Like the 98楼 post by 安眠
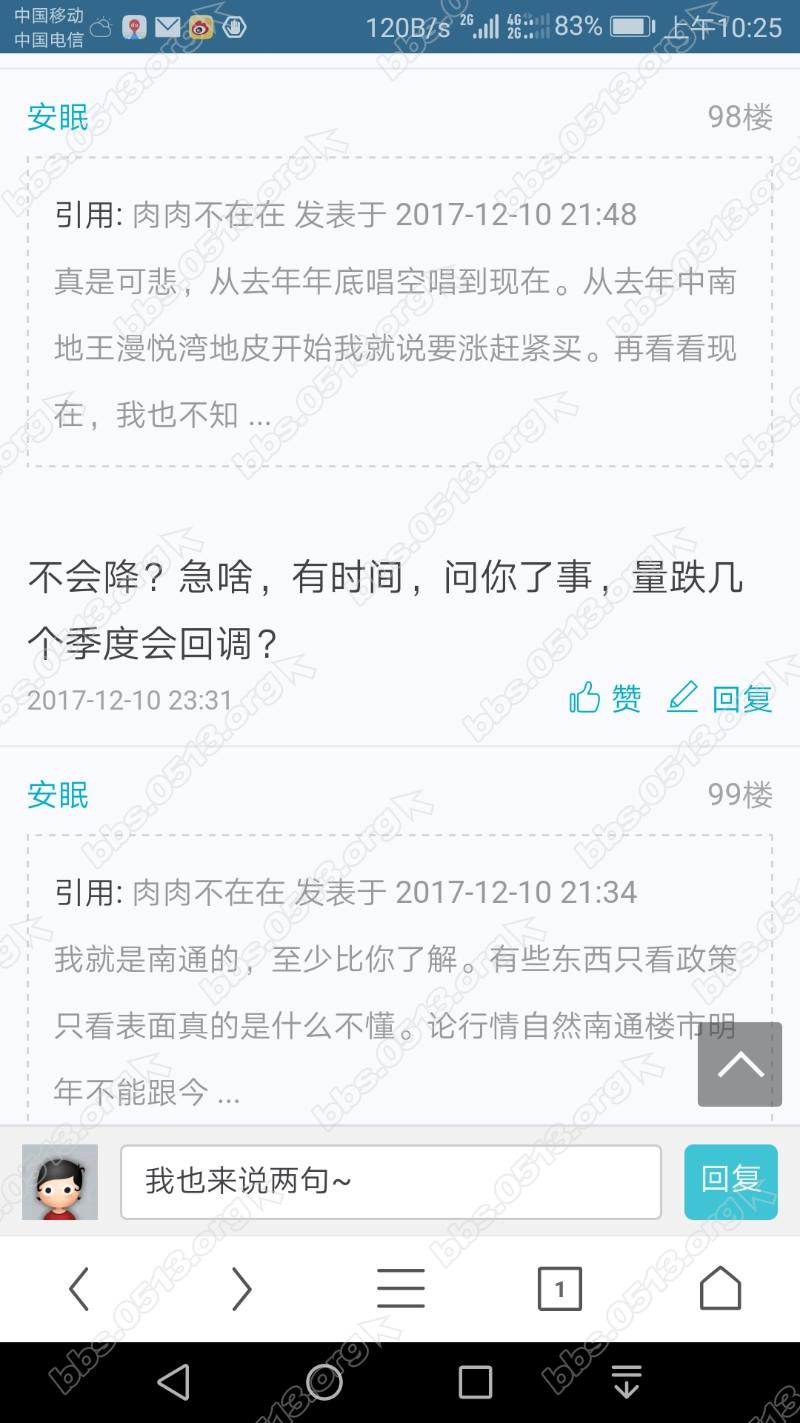The height and width of the screenshot is (1423, 800). point(605,698)
